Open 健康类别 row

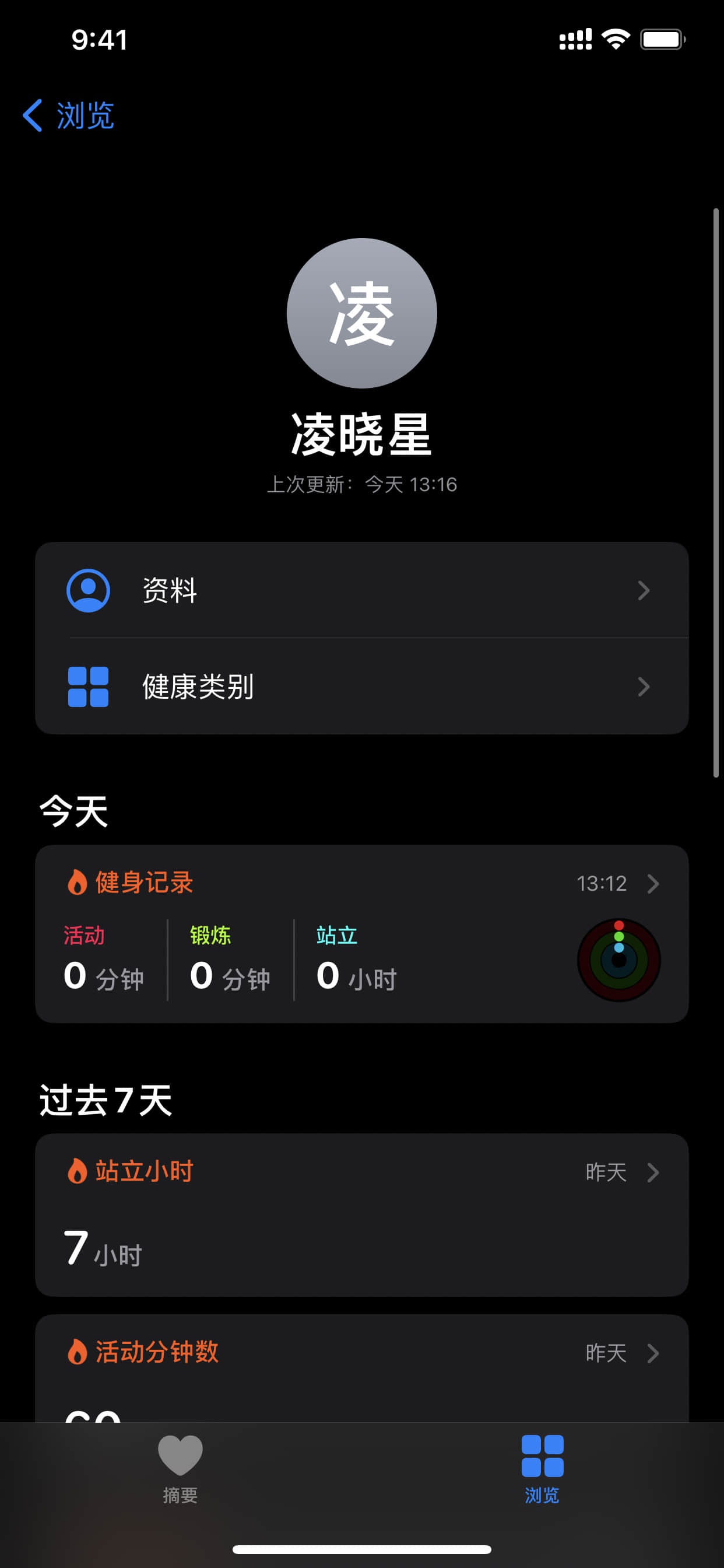(362, 687)
